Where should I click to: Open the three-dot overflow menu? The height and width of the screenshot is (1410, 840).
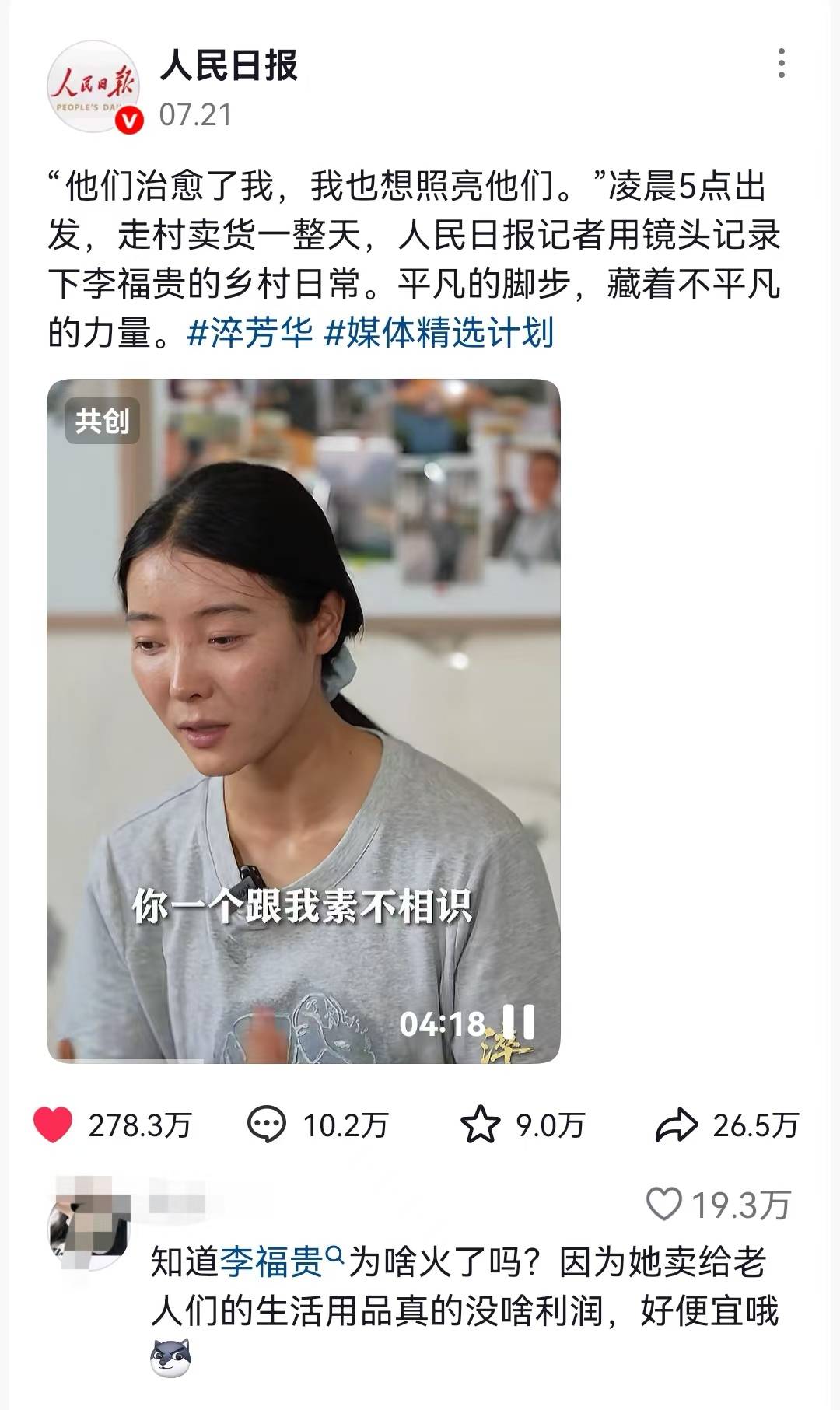pos(781,63)
